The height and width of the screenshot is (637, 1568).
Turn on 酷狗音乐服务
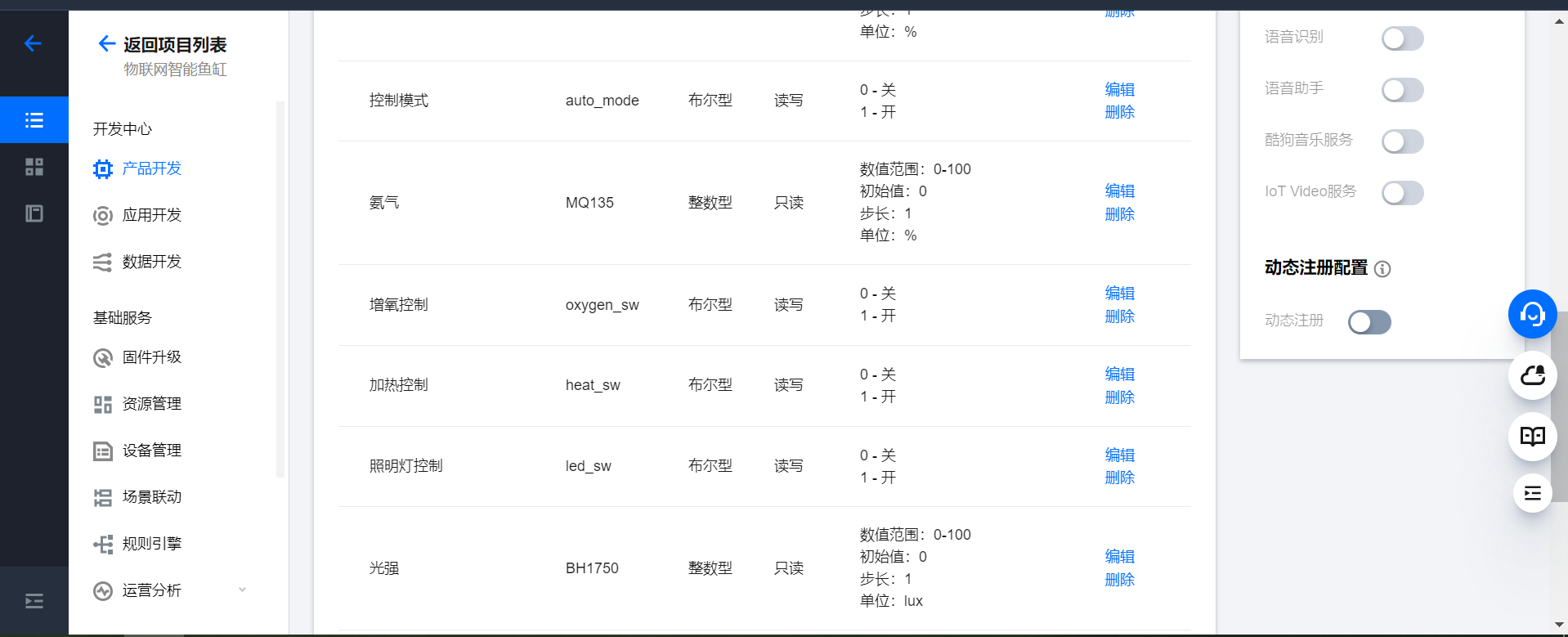1402,141
